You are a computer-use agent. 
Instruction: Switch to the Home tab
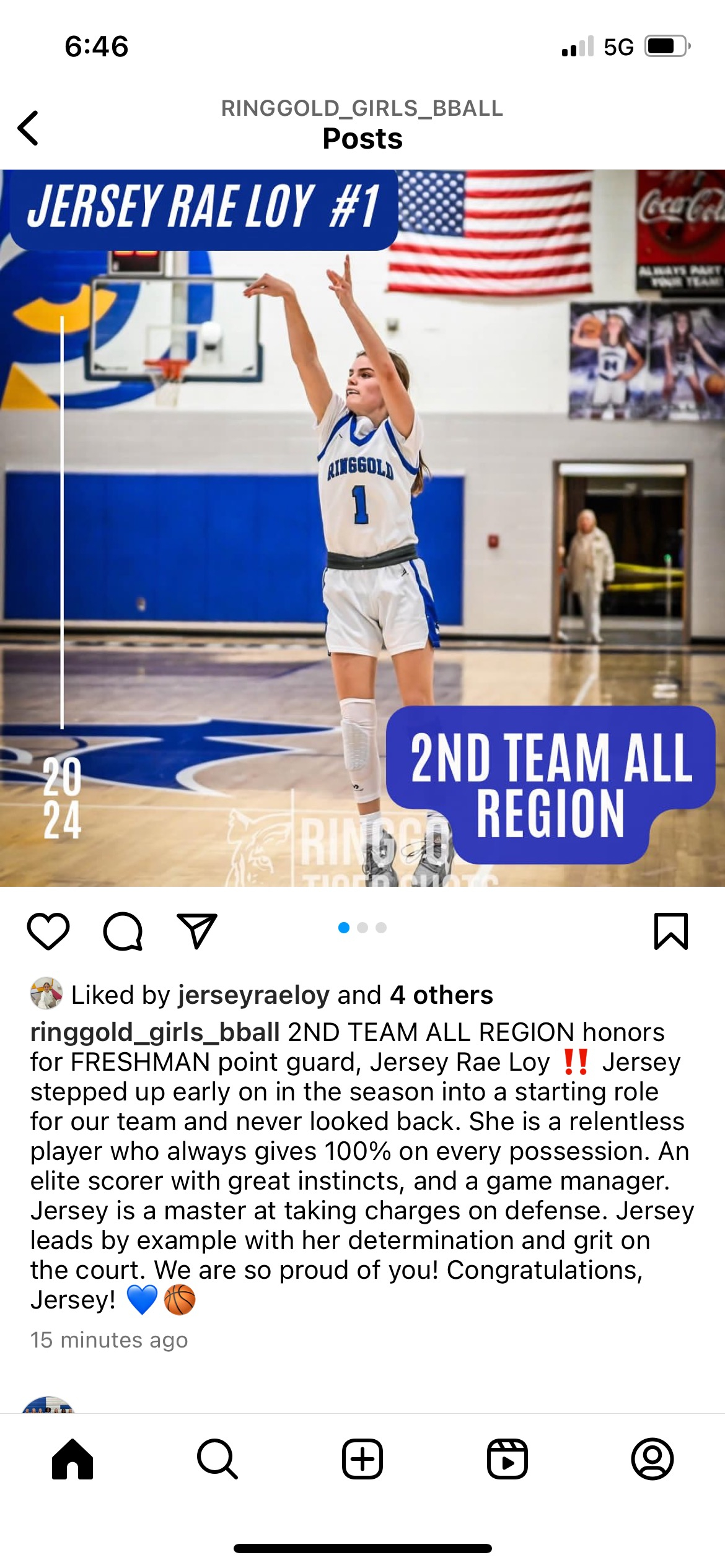pos(72,1459)
